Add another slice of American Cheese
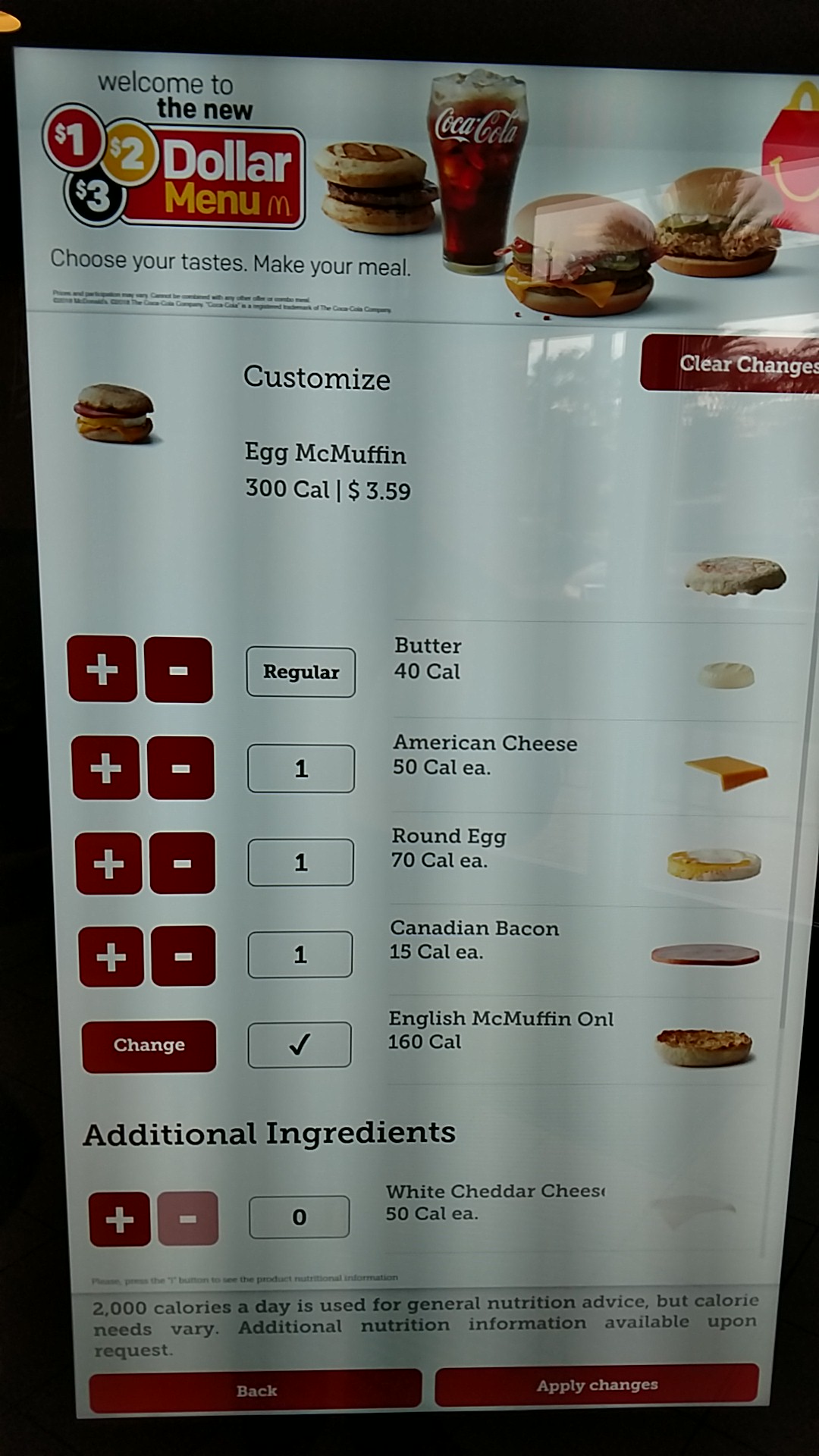This screenshot has width=819, height=1456. pyautogui.click(x=106, y=767)
